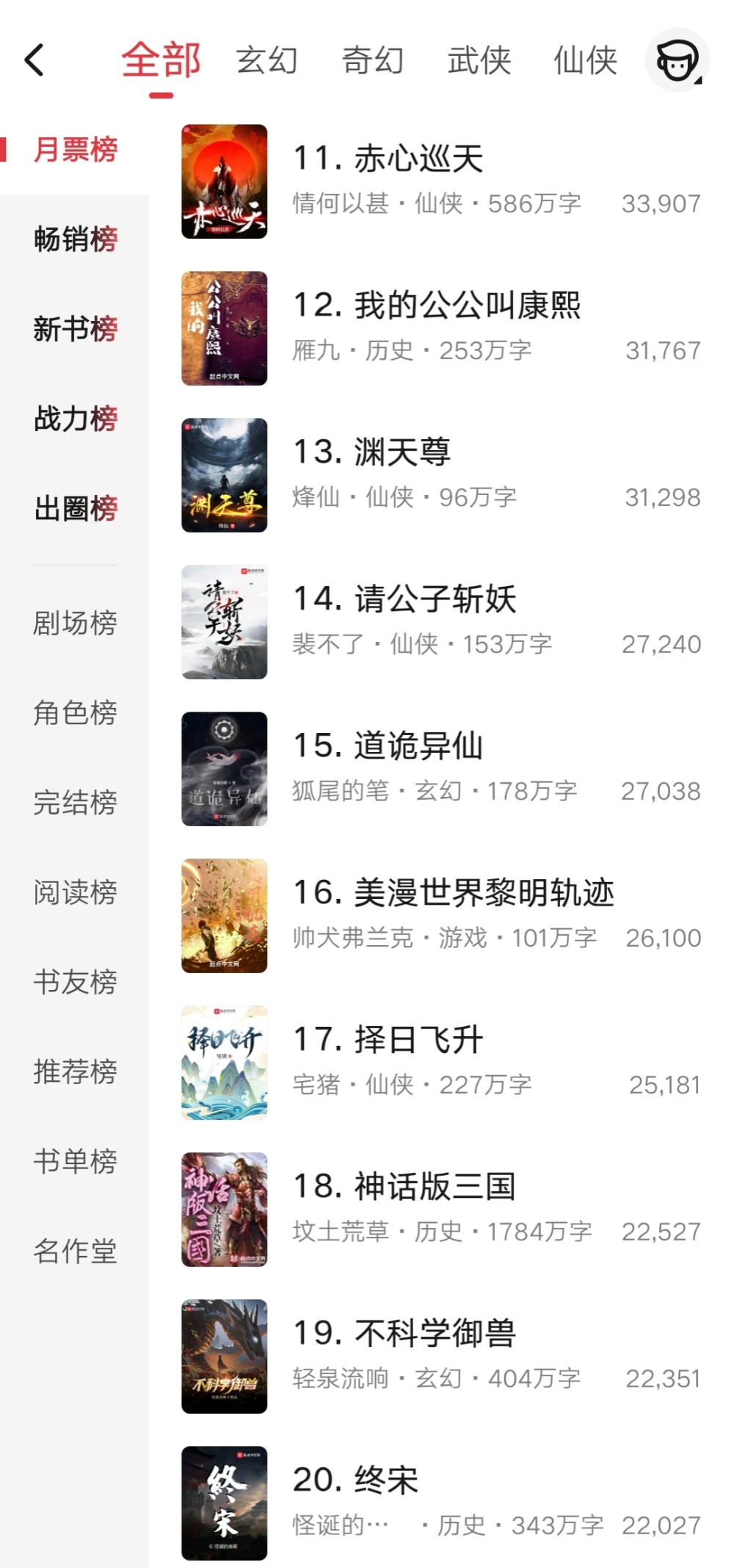Viewport: 734px width, 1568px height.
Task: Open the 名作堂 section
Action: (75, 1251)
